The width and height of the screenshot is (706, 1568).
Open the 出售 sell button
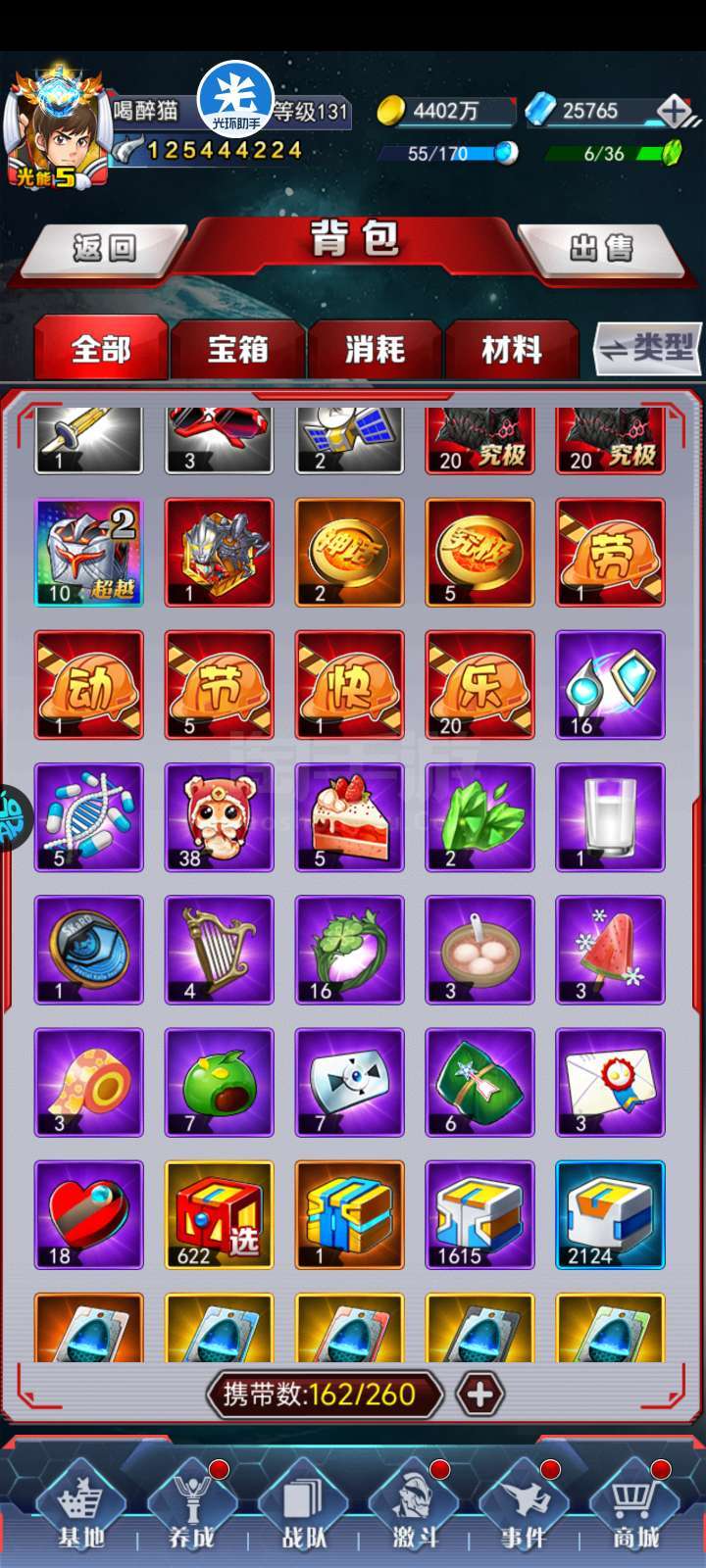(601, 247)
